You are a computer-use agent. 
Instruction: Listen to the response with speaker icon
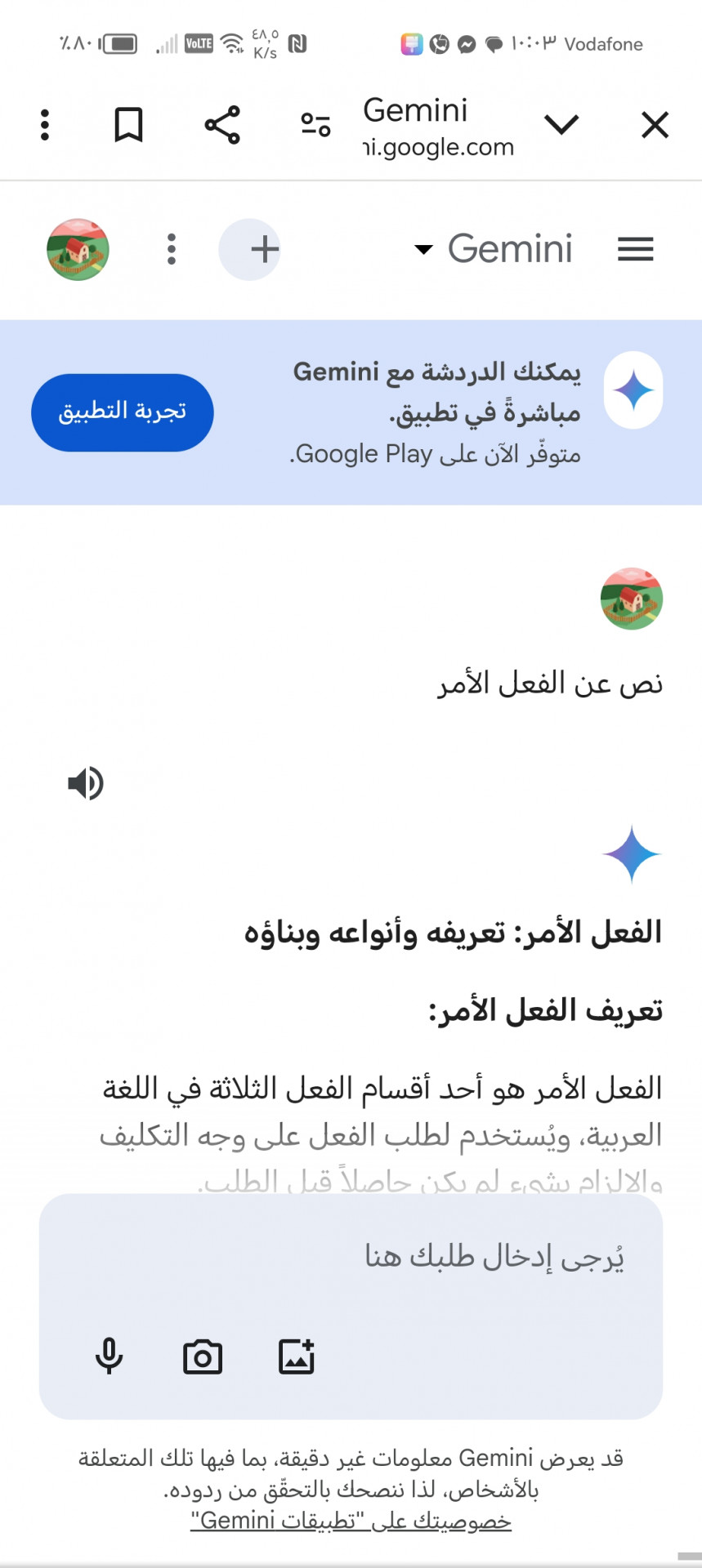(85, 783)
